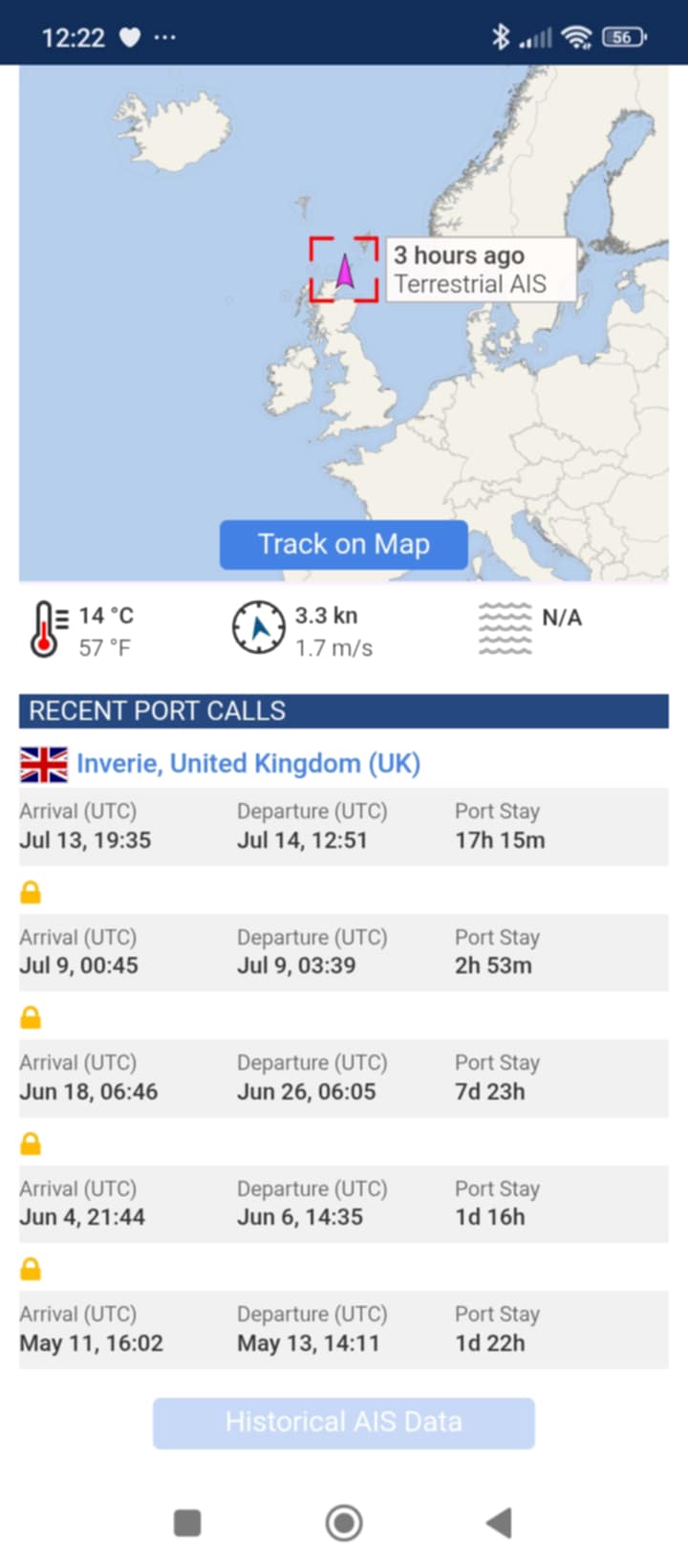Tap the padlock above the Jun 4 port call
This screenshot has height=1568, width=688.
tap(31, 1143)
